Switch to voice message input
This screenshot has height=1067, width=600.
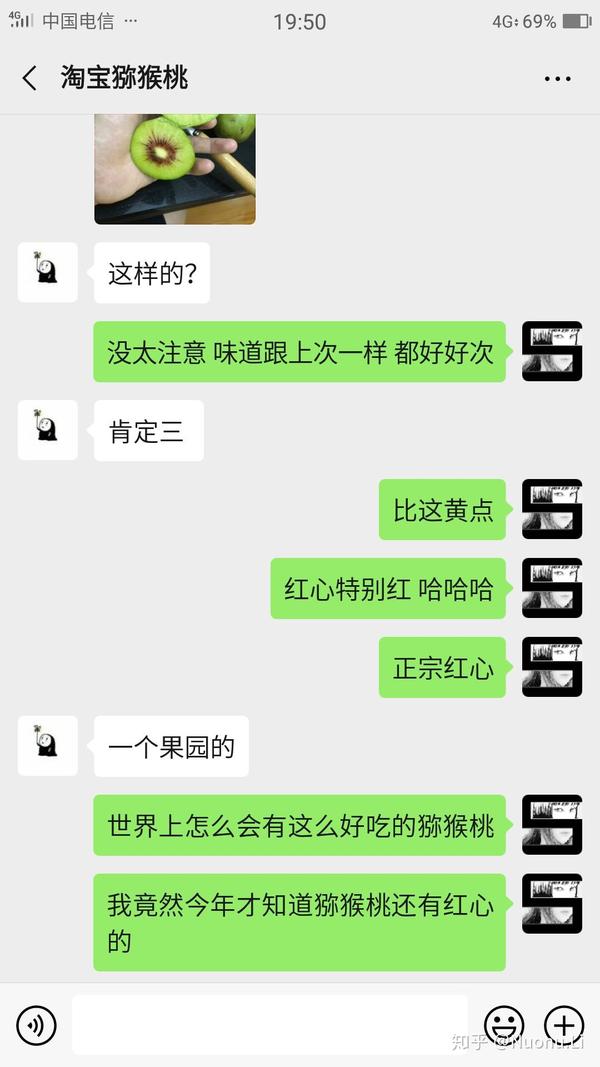point(36,1025)
